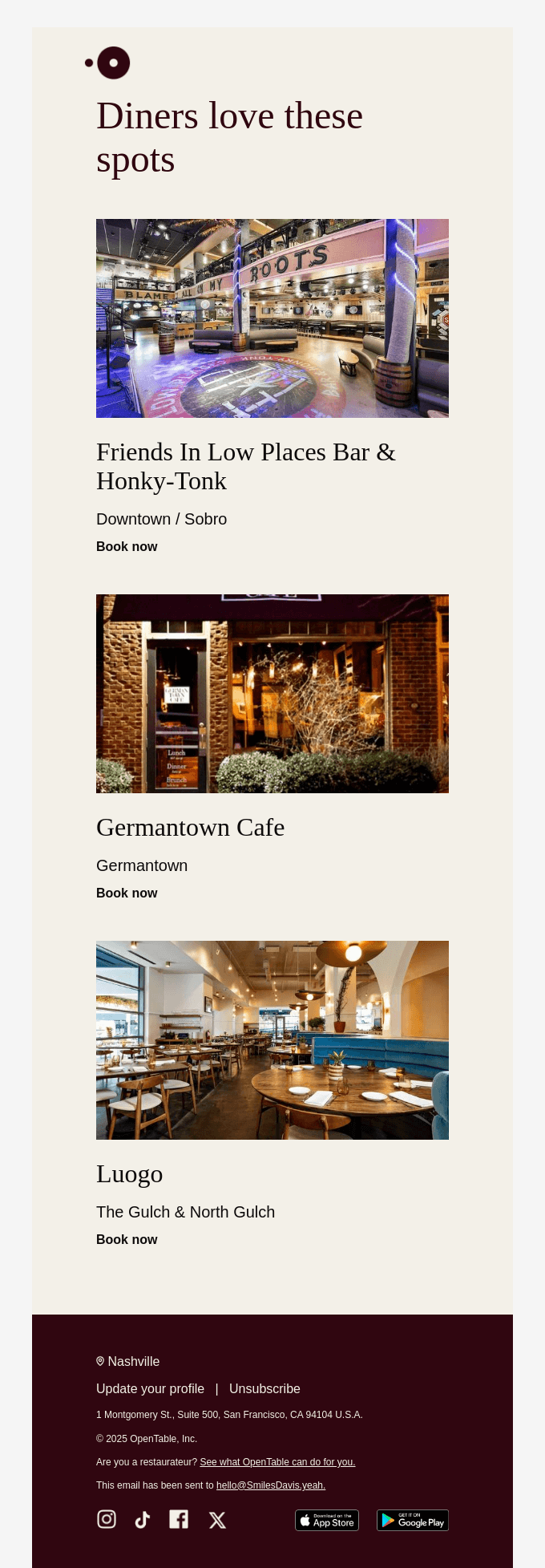Open Friends In Low Places restaurant photo
Image resolution: width=545 pixels, height=1568 pixels.
pyautogui.click(x=272, y=318)
